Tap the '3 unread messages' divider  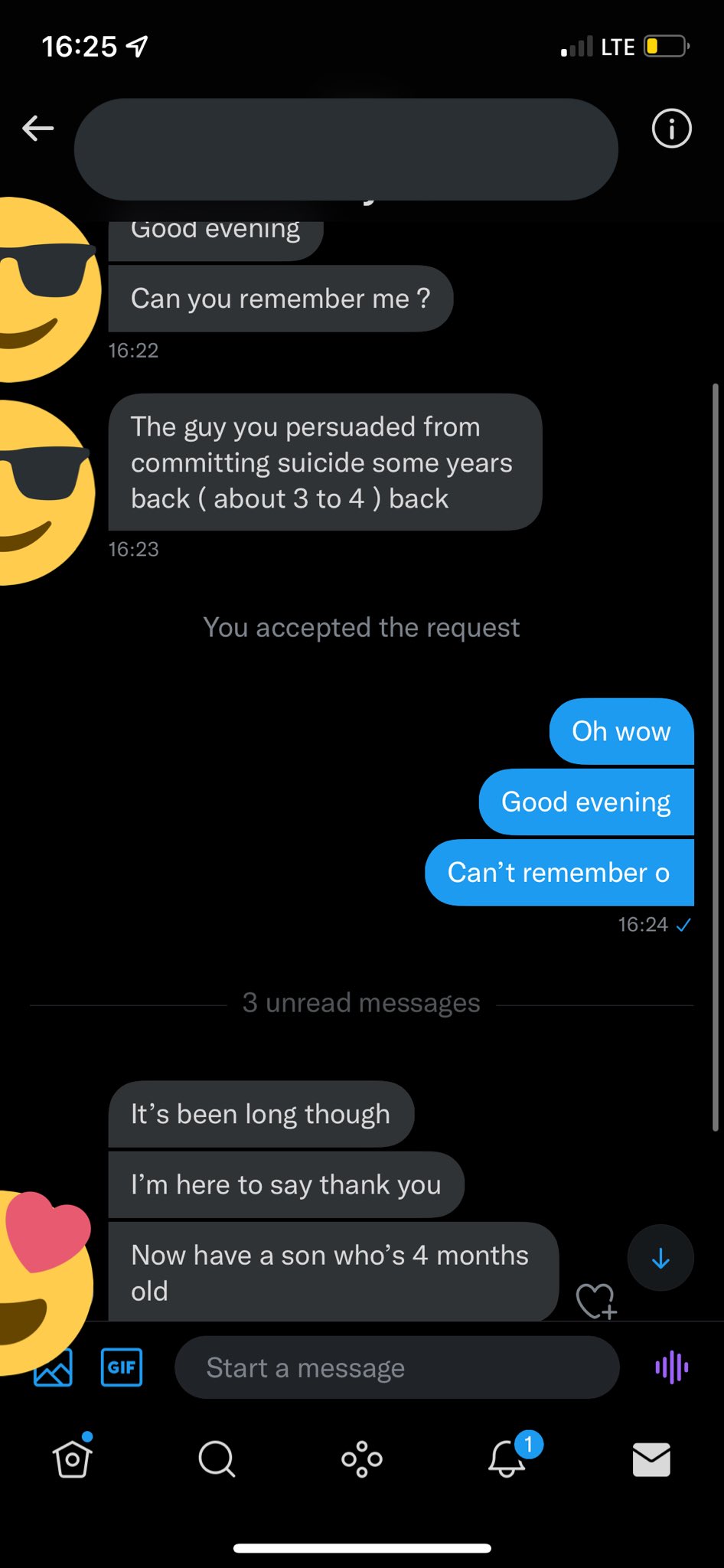coord(361,1001)
